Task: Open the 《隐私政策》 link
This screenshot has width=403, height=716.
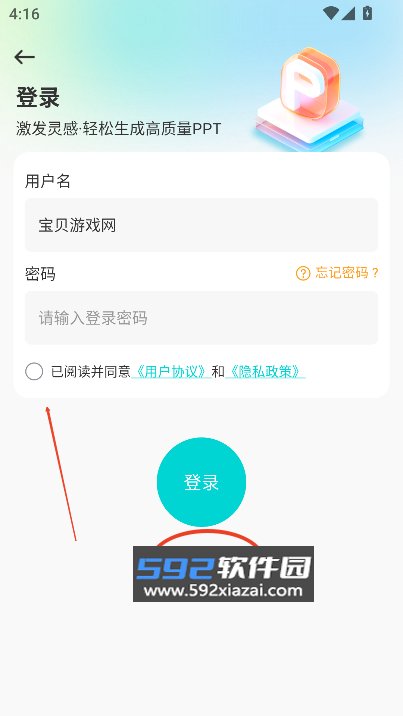Action: 265,372
